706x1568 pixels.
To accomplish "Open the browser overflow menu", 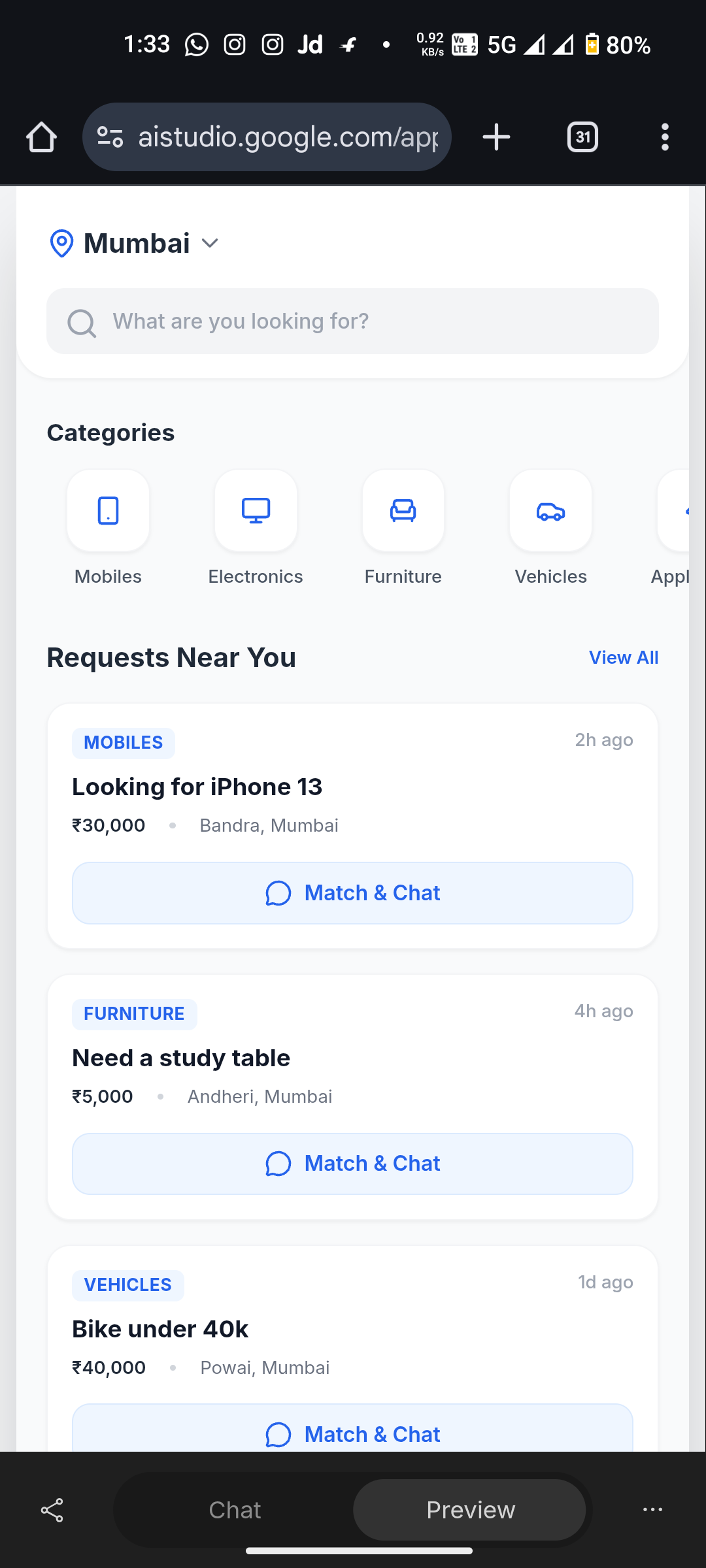I will [x=665, y=137].
